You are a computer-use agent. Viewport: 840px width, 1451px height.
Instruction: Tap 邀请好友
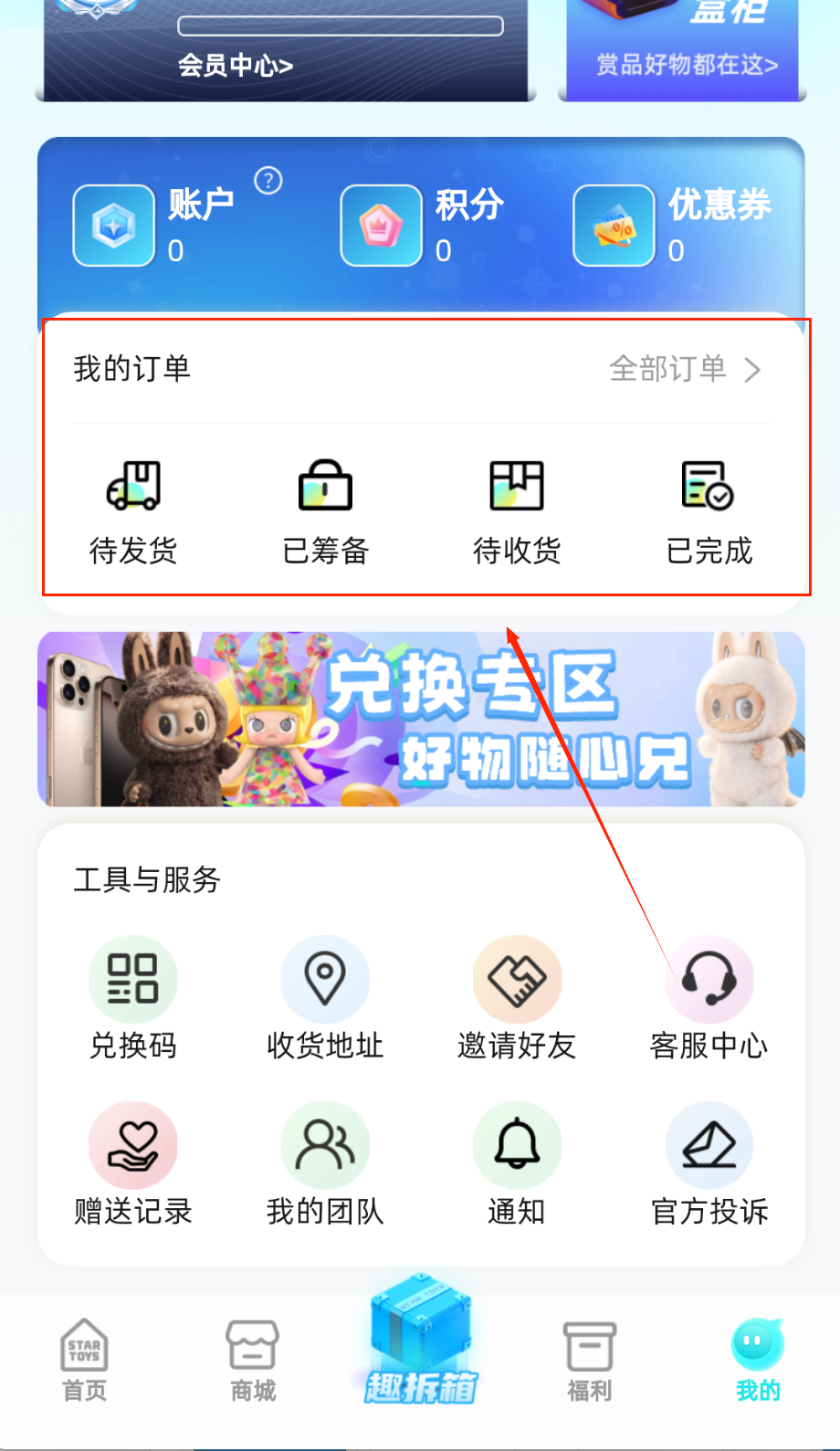click(x=517, y=997)
